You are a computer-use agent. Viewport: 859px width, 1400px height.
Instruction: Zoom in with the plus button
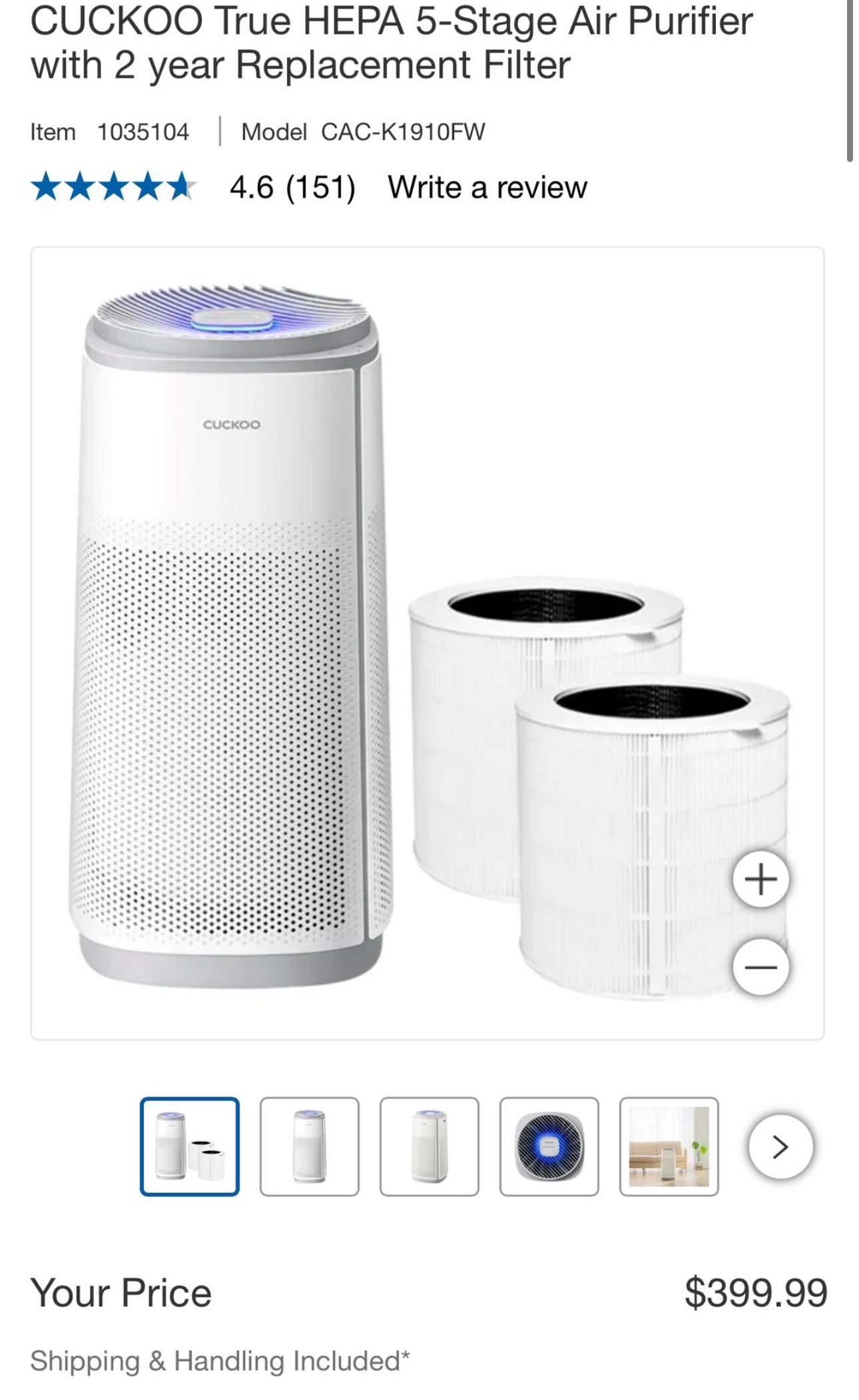click(x=760, y=879)
